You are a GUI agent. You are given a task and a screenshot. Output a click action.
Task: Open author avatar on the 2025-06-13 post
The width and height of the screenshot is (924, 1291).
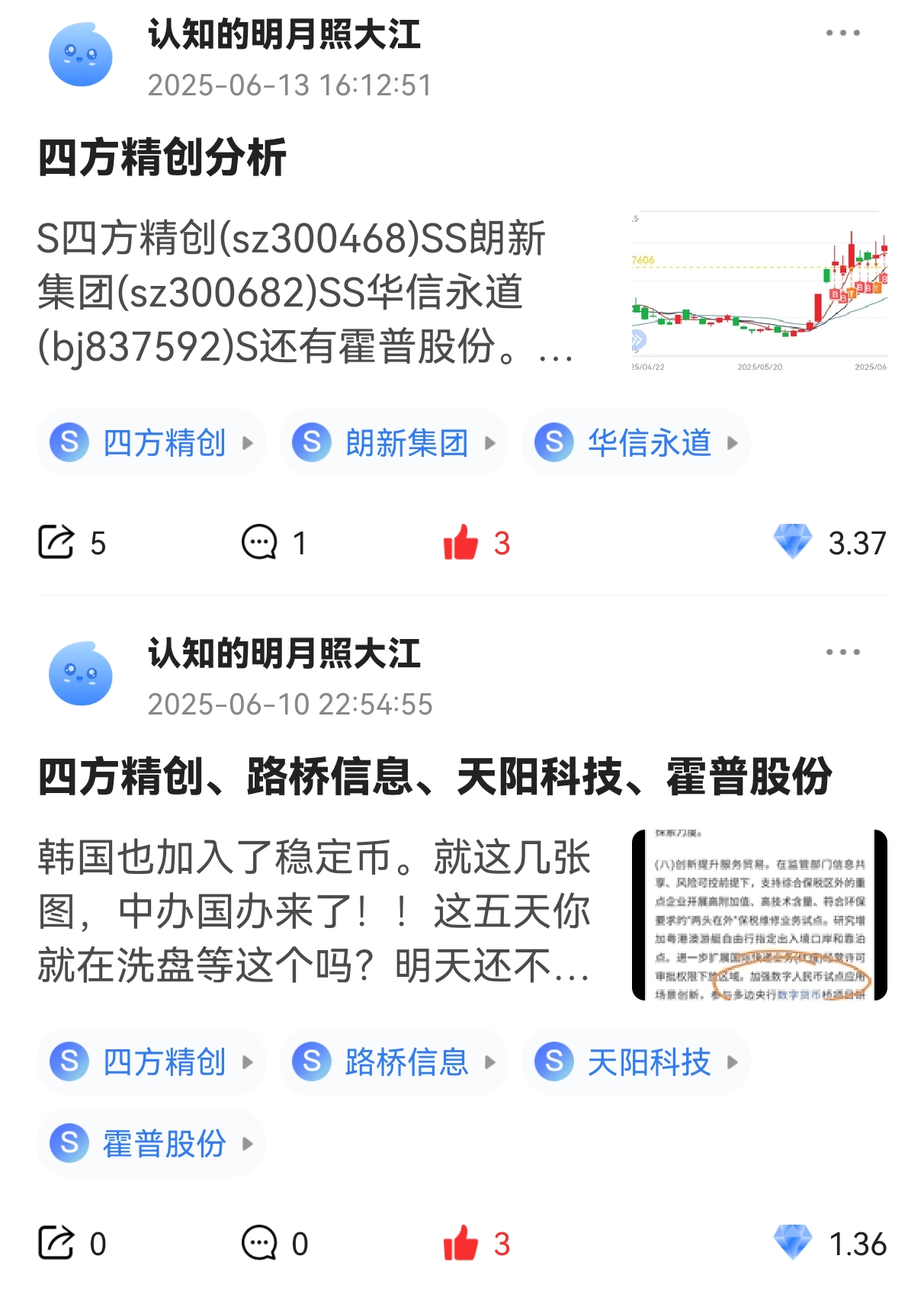click(x=81, y=56)
